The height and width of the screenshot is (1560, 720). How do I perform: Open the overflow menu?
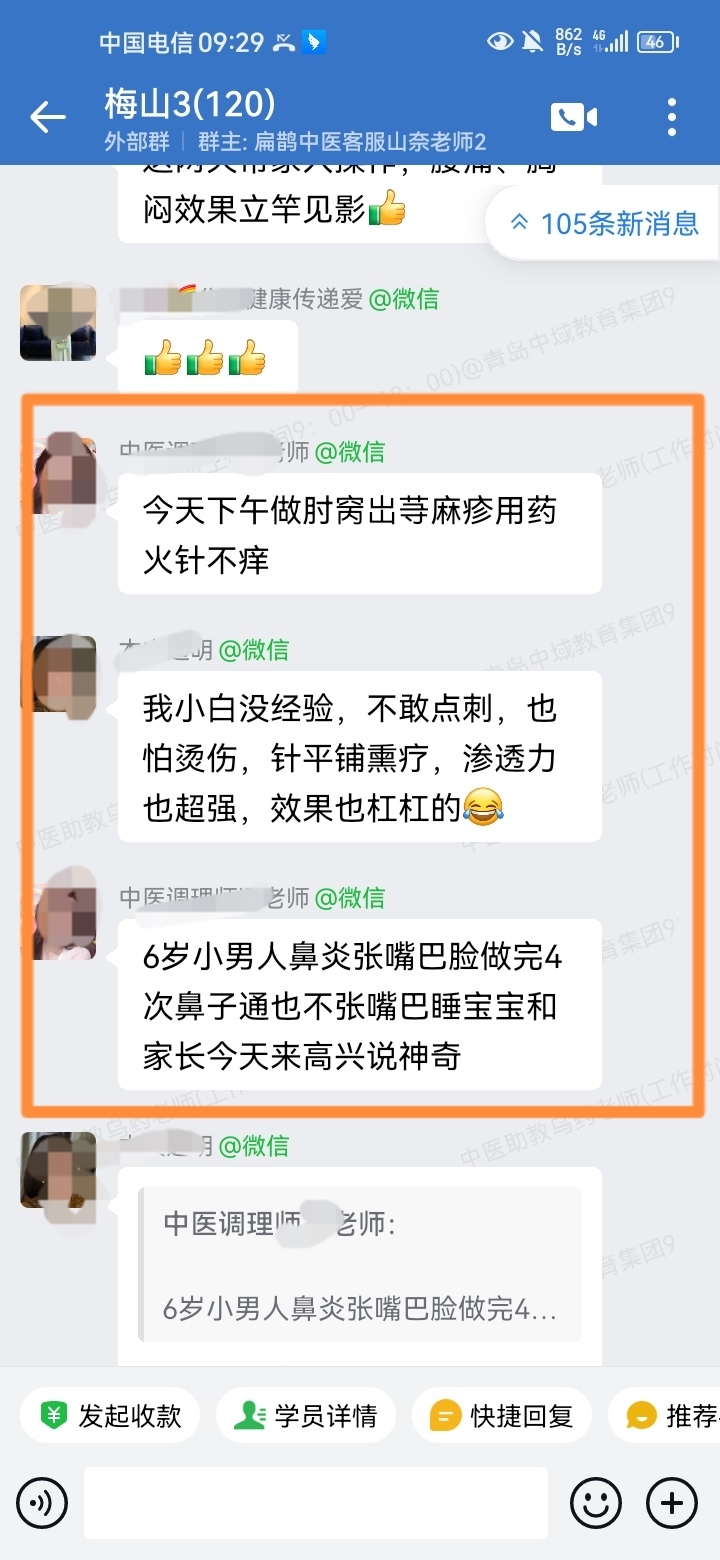click(672, 117)
